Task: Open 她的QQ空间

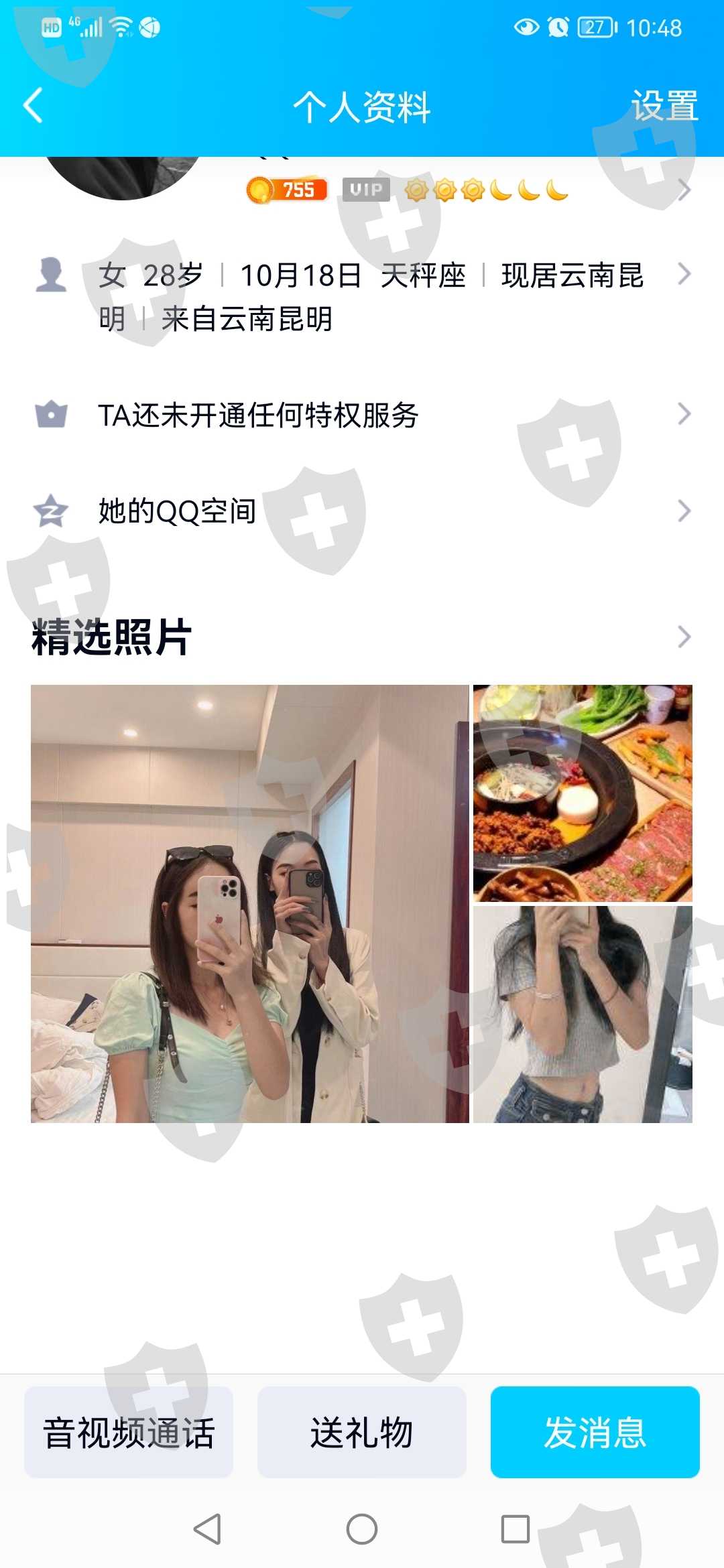Action: coord(362,511)
